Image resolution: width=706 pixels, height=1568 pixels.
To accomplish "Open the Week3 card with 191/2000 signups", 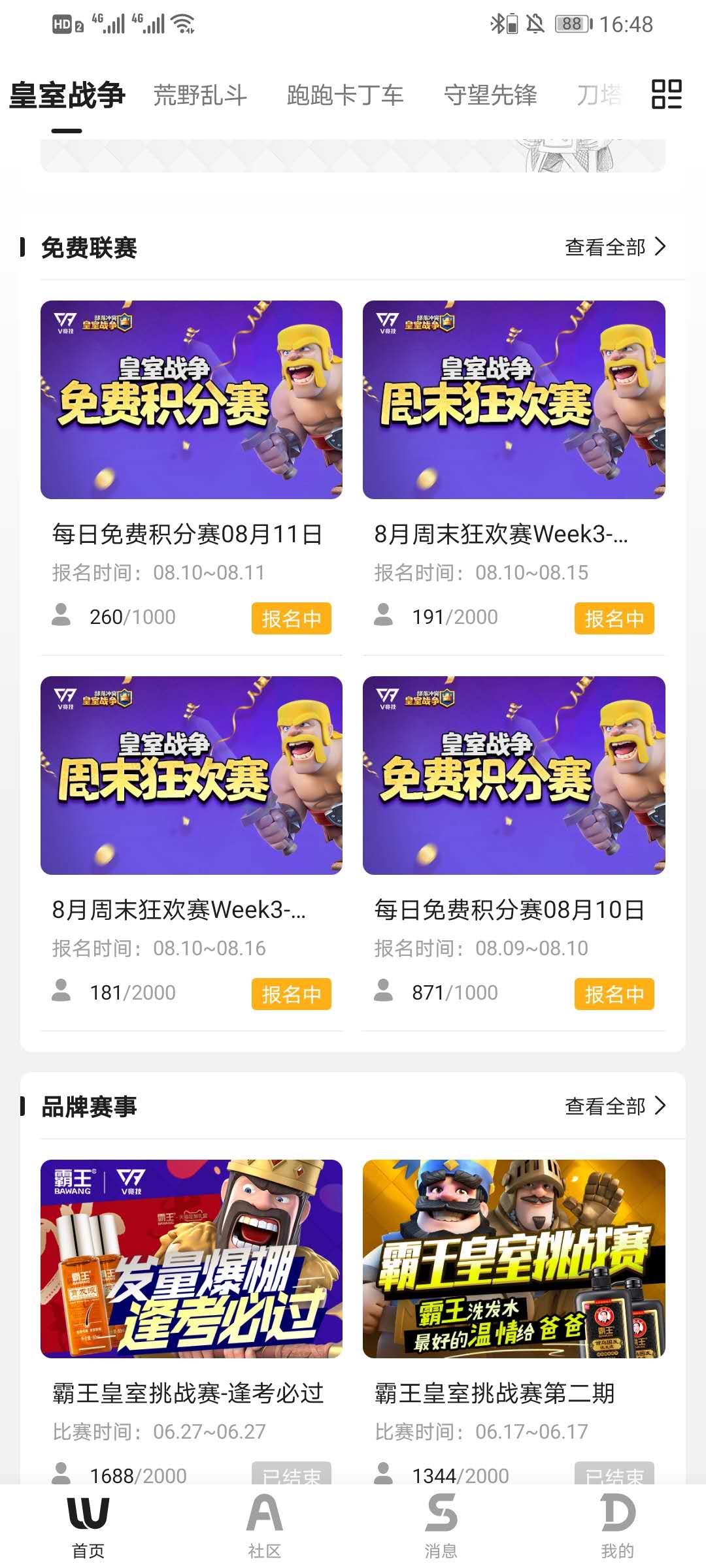I will coord(514,400).
